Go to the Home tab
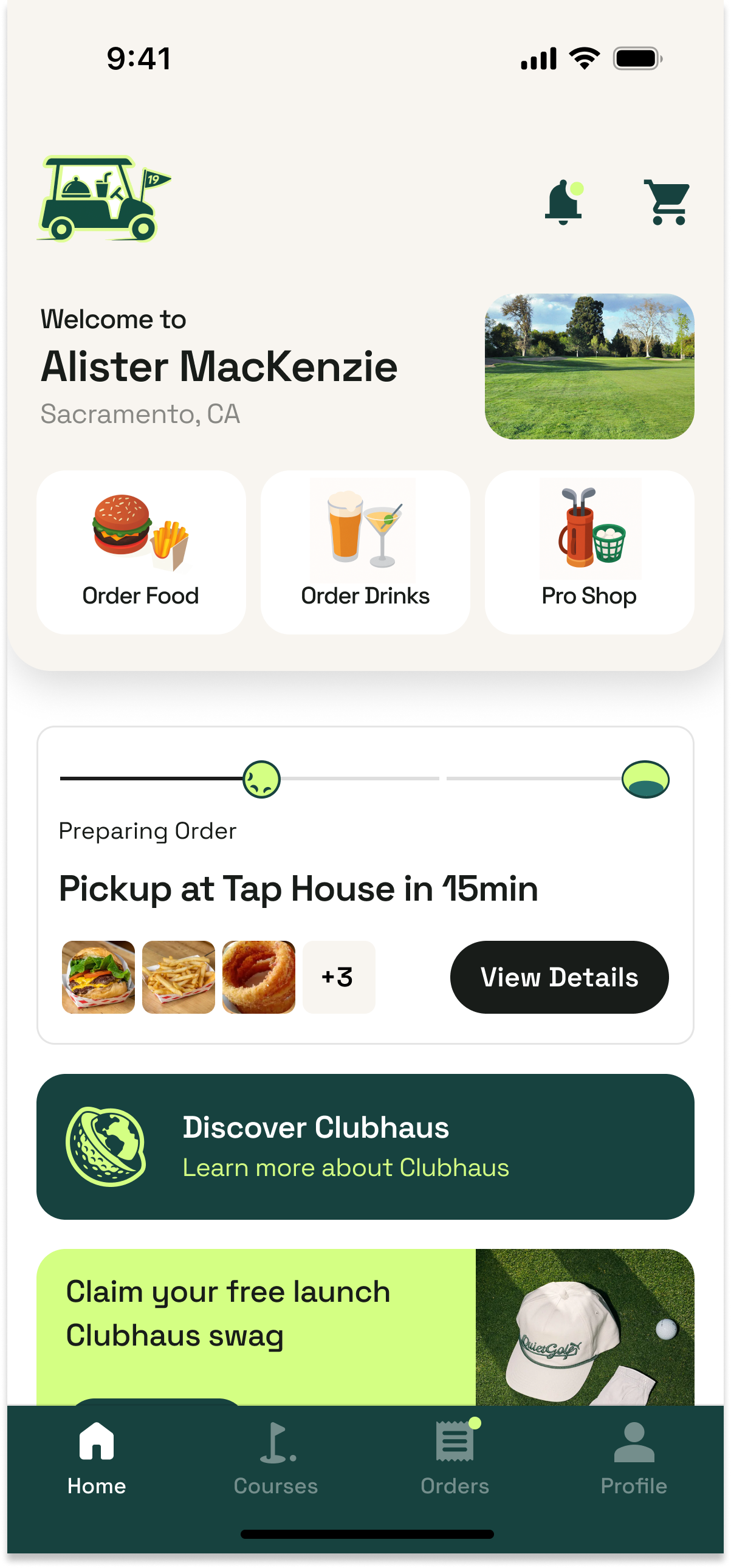Viewport: 731px width, 1568px height. click(97, 1459)
